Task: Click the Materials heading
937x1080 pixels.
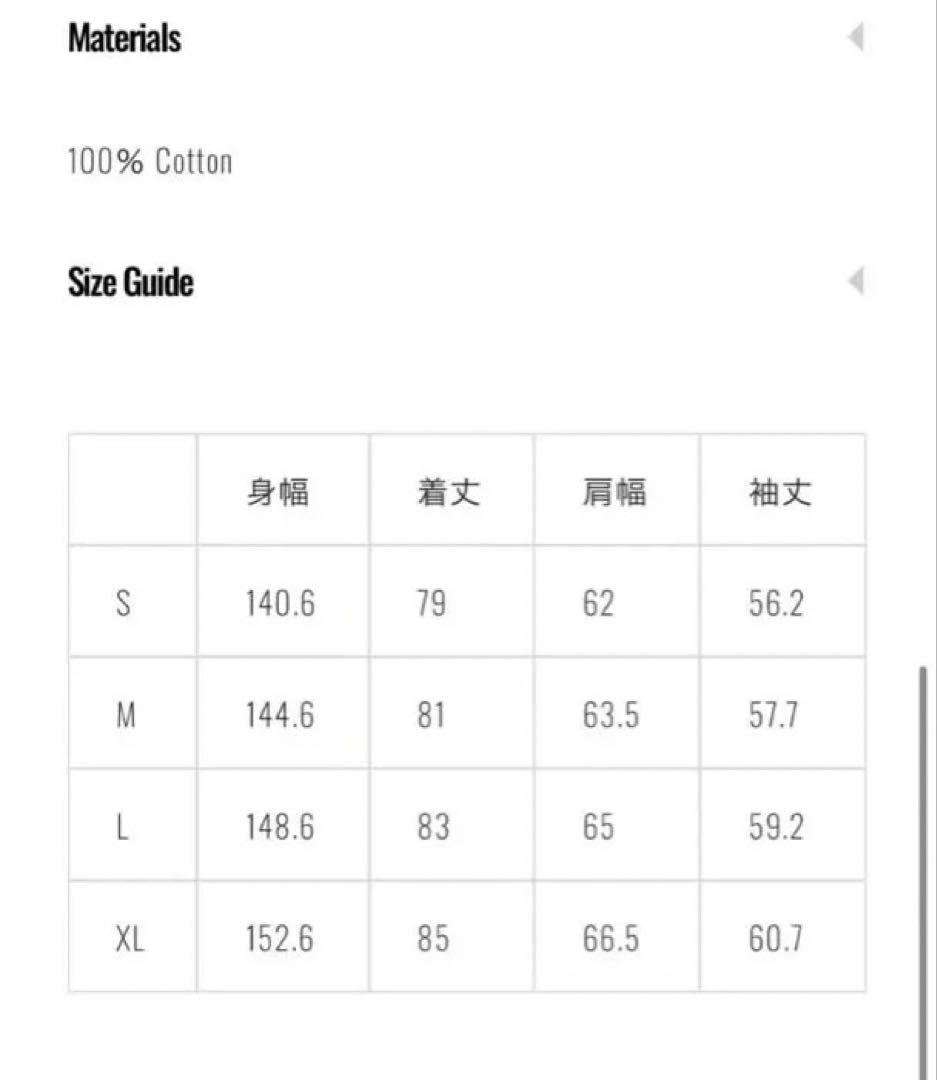Action: pos(123,37)
